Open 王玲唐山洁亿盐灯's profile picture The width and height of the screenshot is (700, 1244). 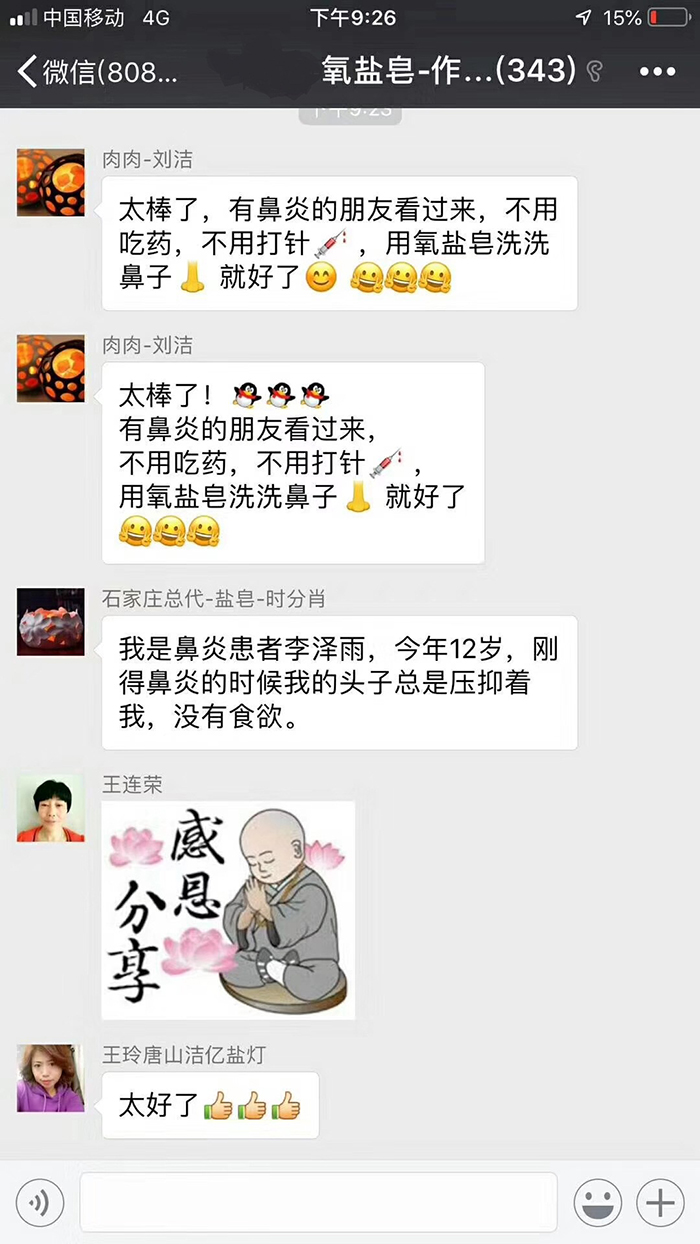[x=50, y=1078]
